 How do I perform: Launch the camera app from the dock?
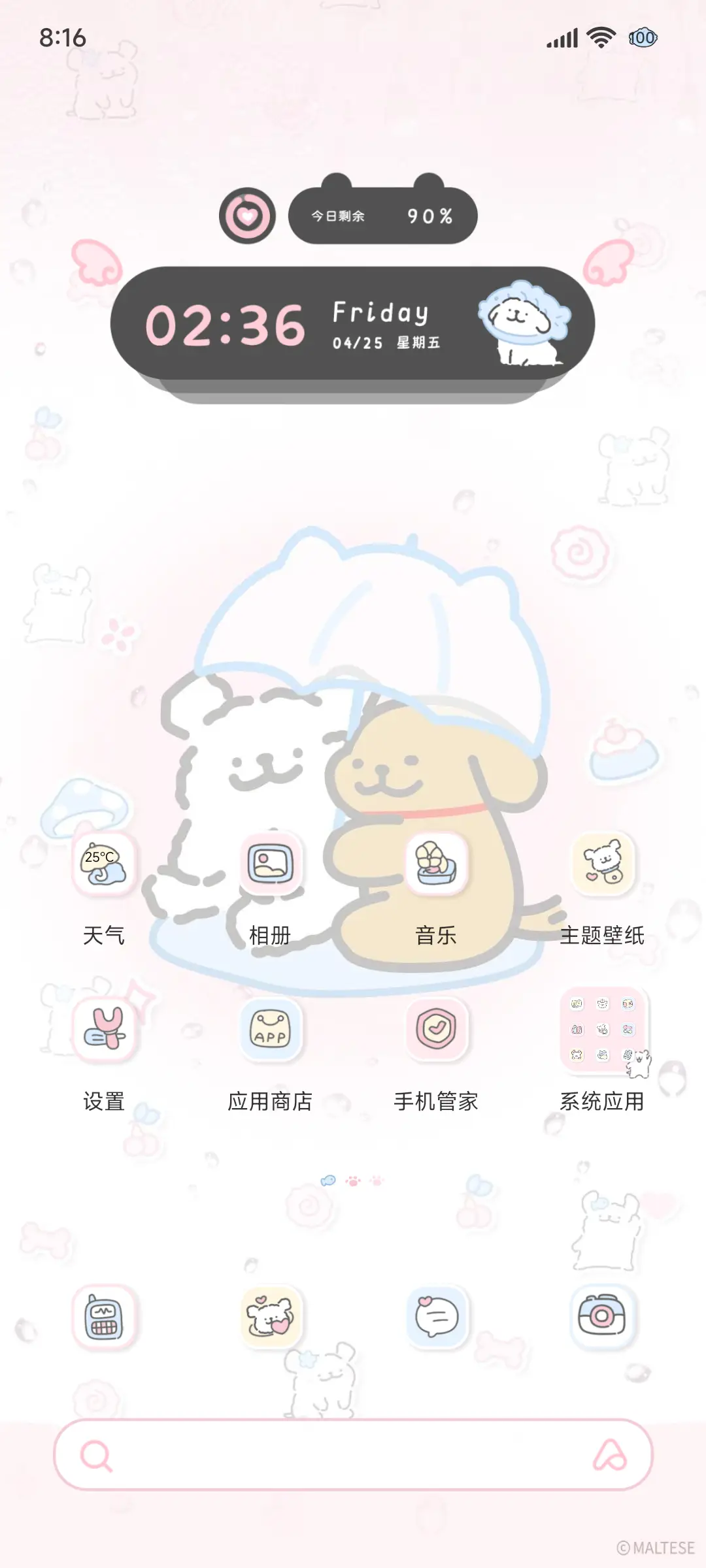pyautogui.click(x=602, y=1318)
